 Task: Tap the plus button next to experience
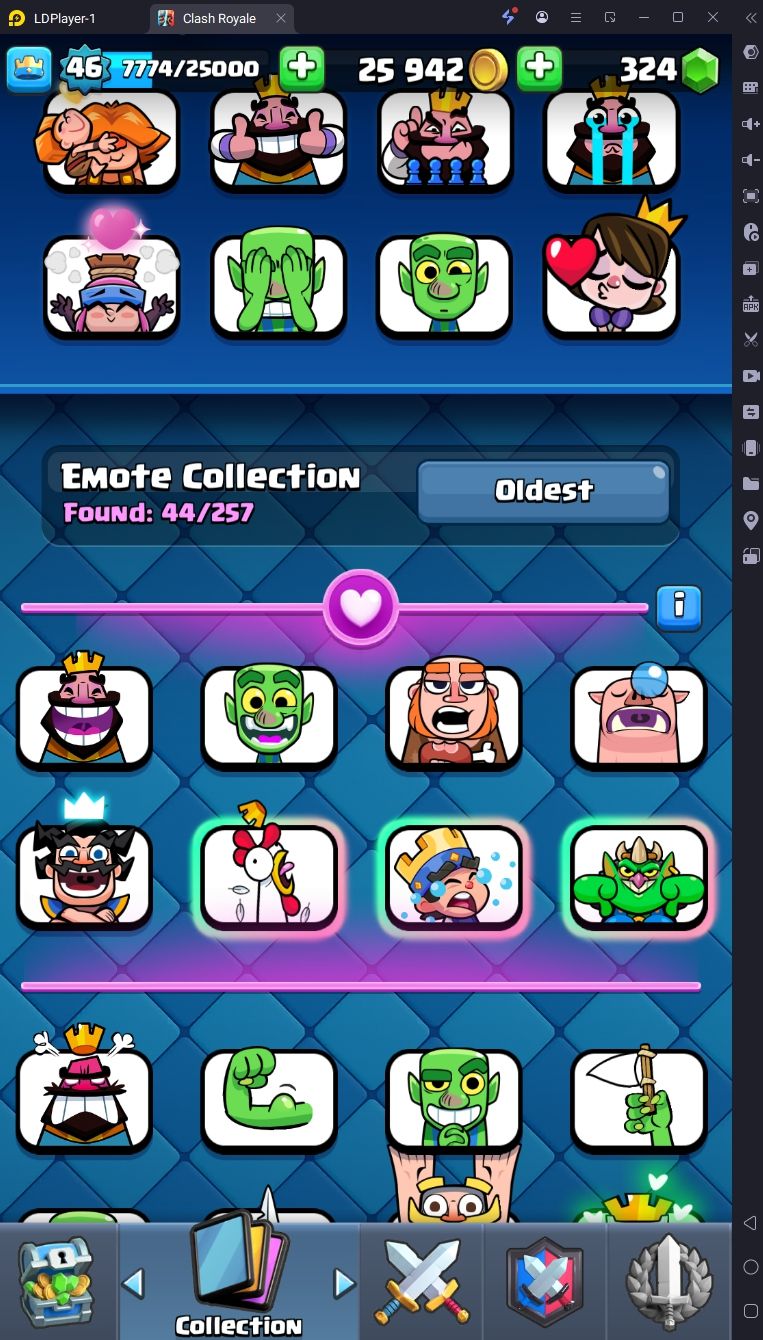(301, 68)
